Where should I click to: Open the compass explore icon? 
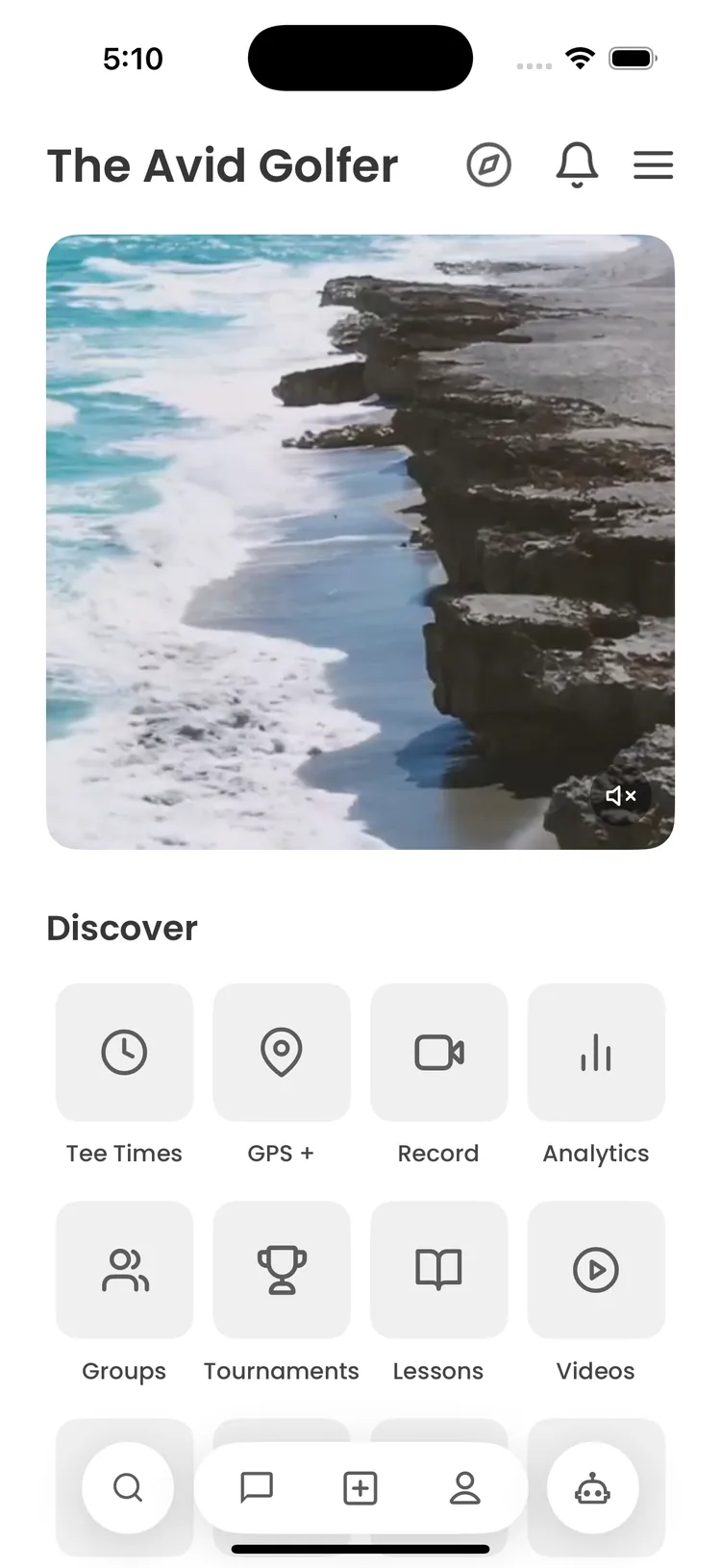[488, 165]
